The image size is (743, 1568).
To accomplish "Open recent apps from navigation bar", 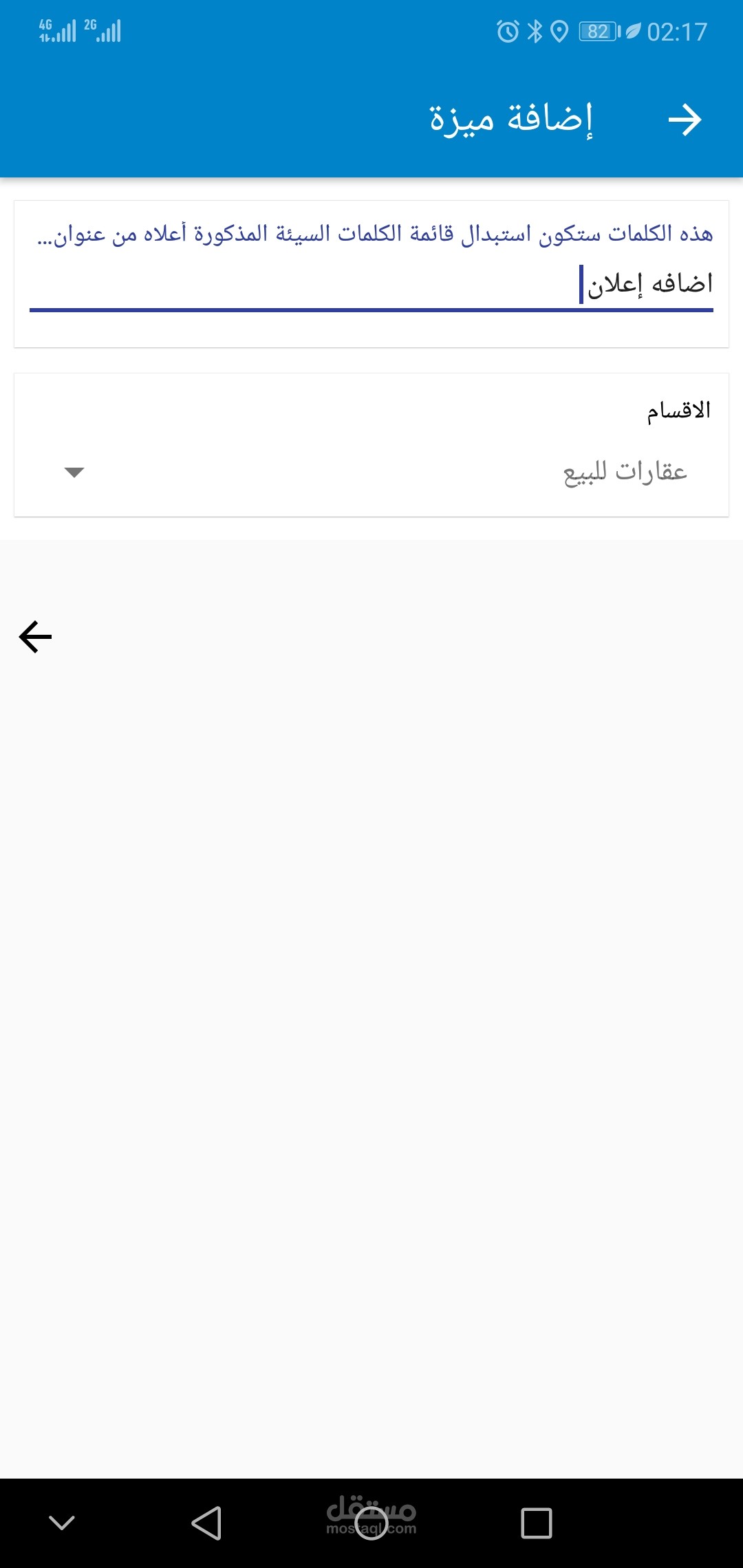I will click(x=536, y=1523).
